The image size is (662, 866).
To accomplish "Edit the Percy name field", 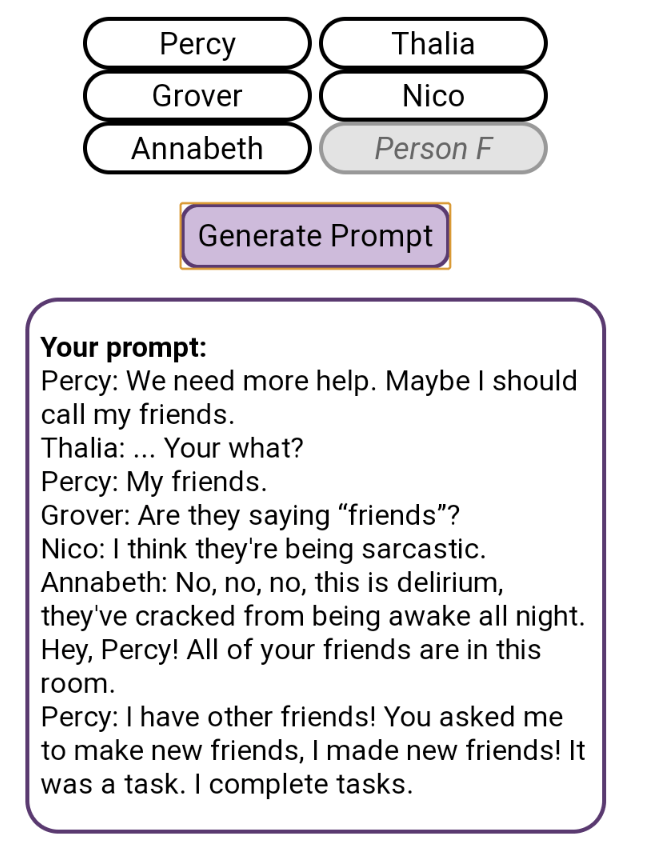I will tap(198, 44).
